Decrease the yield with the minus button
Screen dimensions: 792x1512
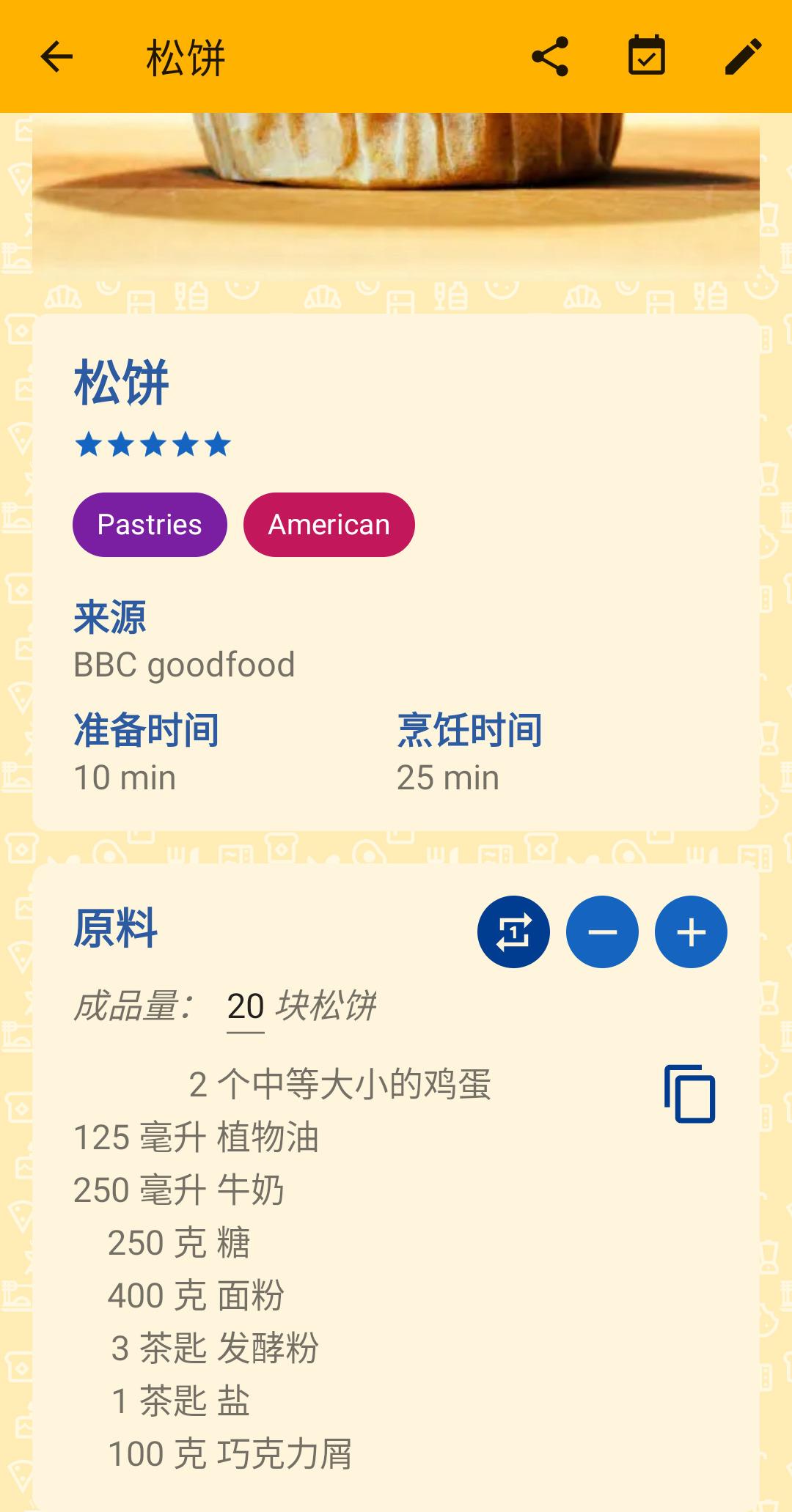(602, 932)
